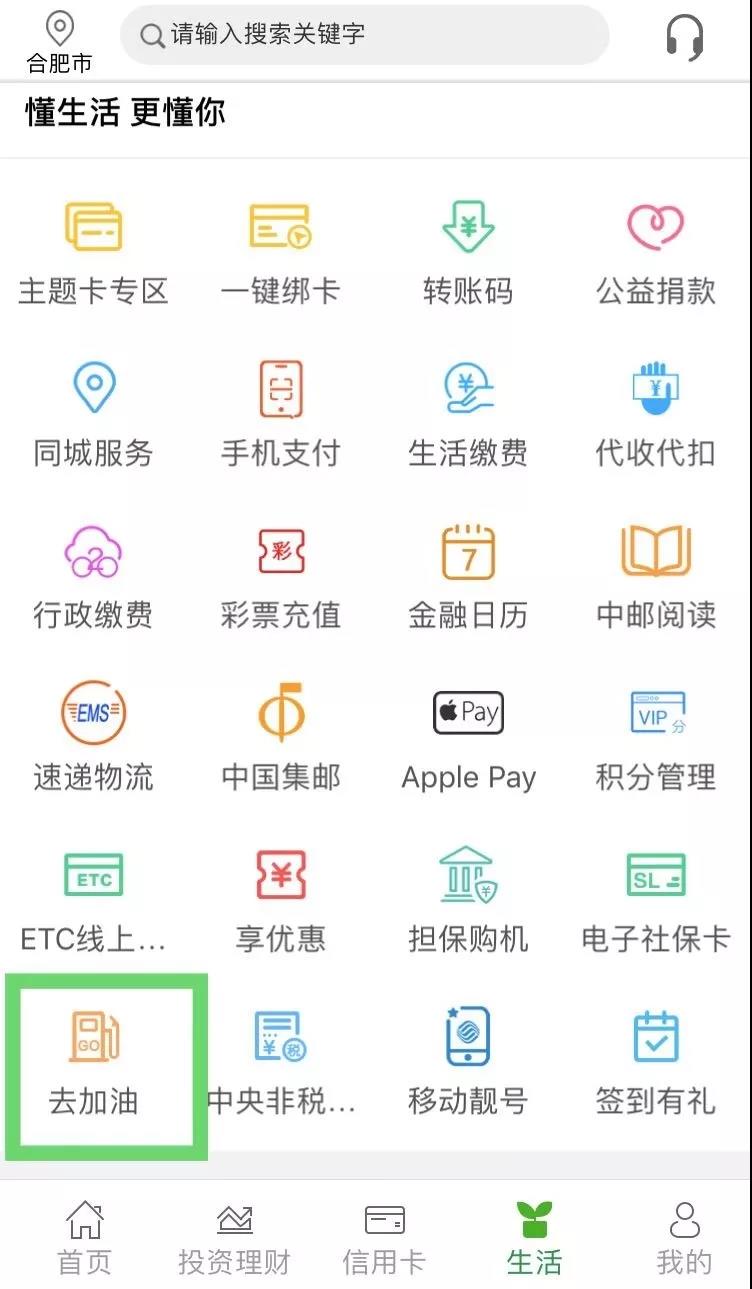Switch to the 投资理财 tab
Image resolution: width=752 pixels, height=1289 pixels.
coord(234,1238)
